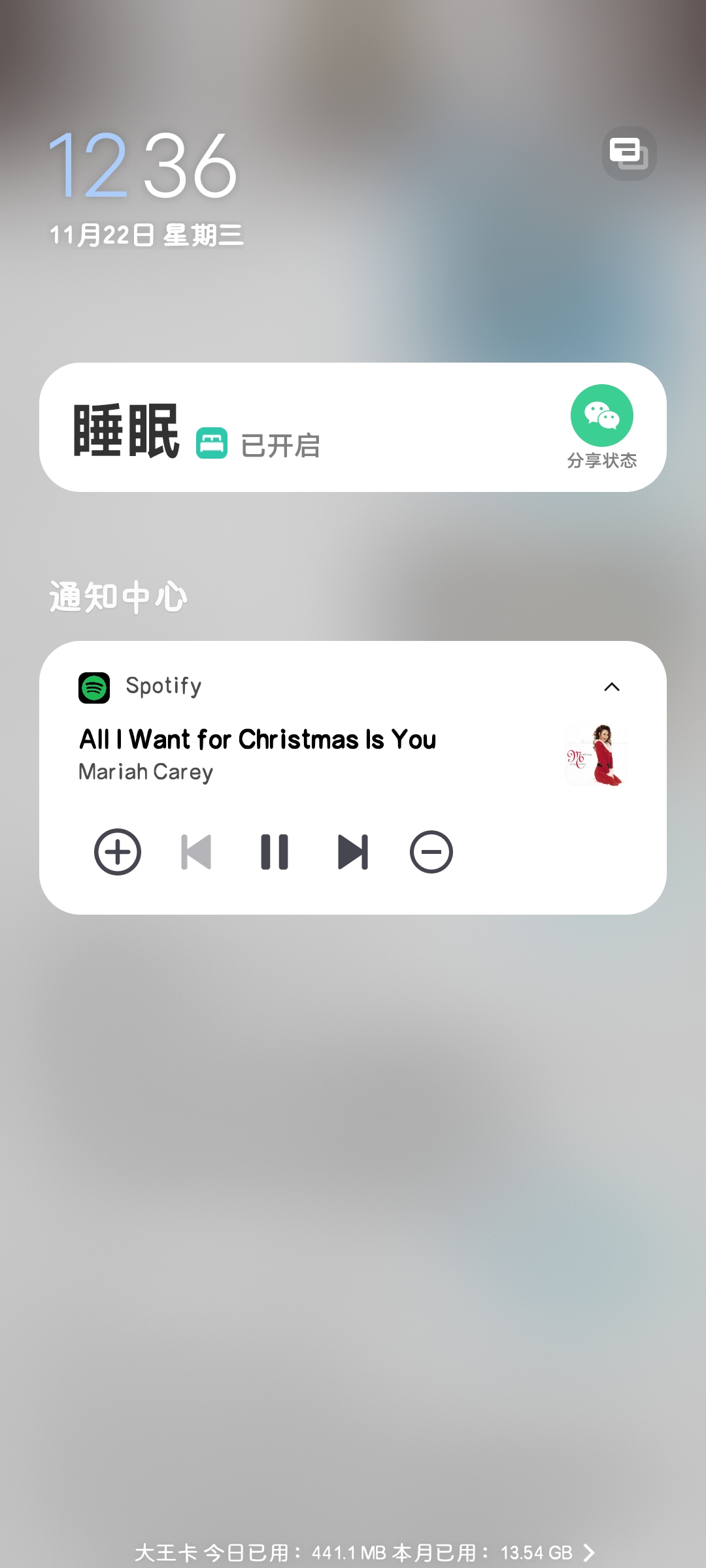Go back to the previous track

click(196, 852)
